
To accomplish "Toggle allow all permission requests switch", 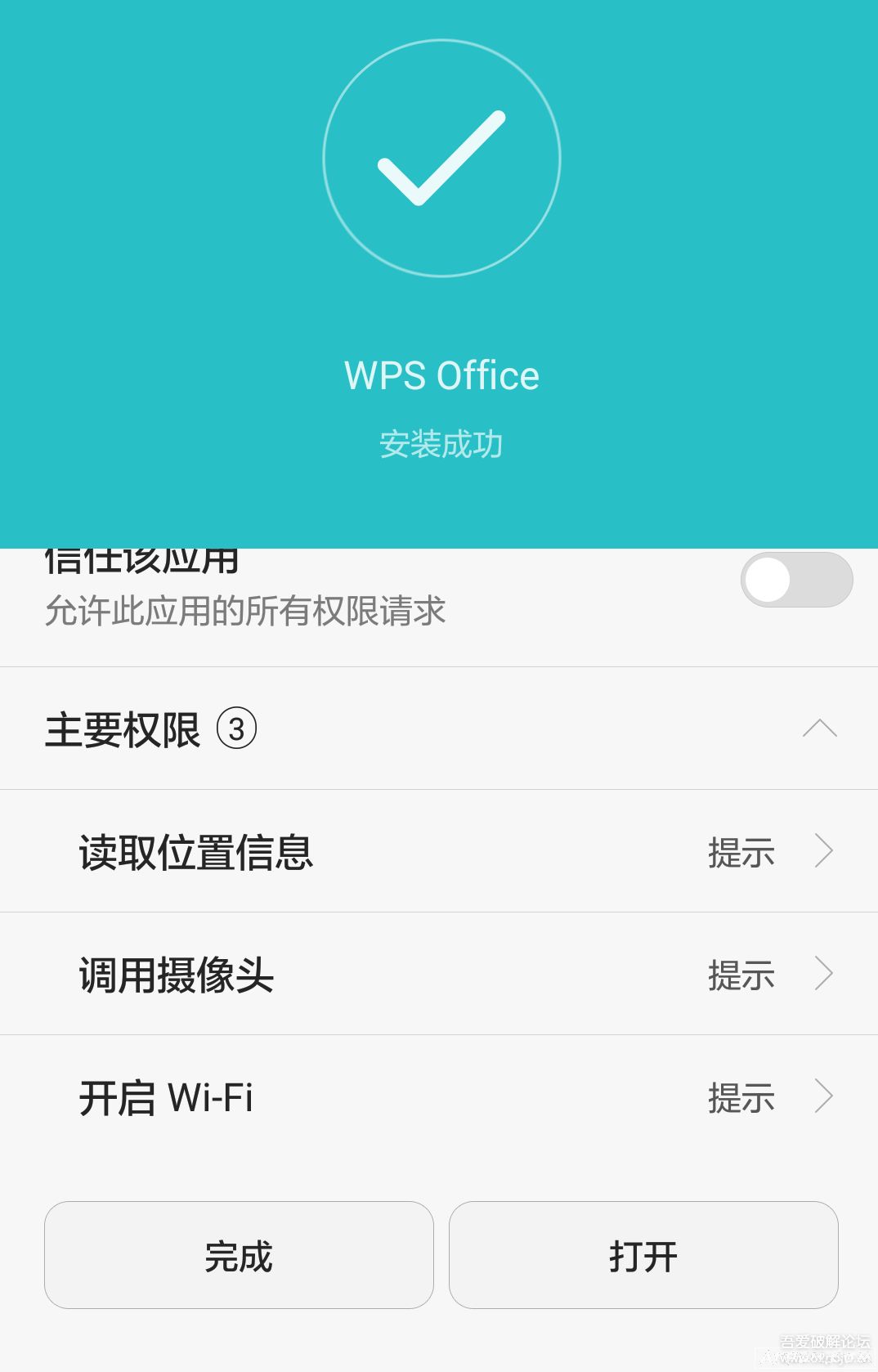I will [x=796, y=578].
